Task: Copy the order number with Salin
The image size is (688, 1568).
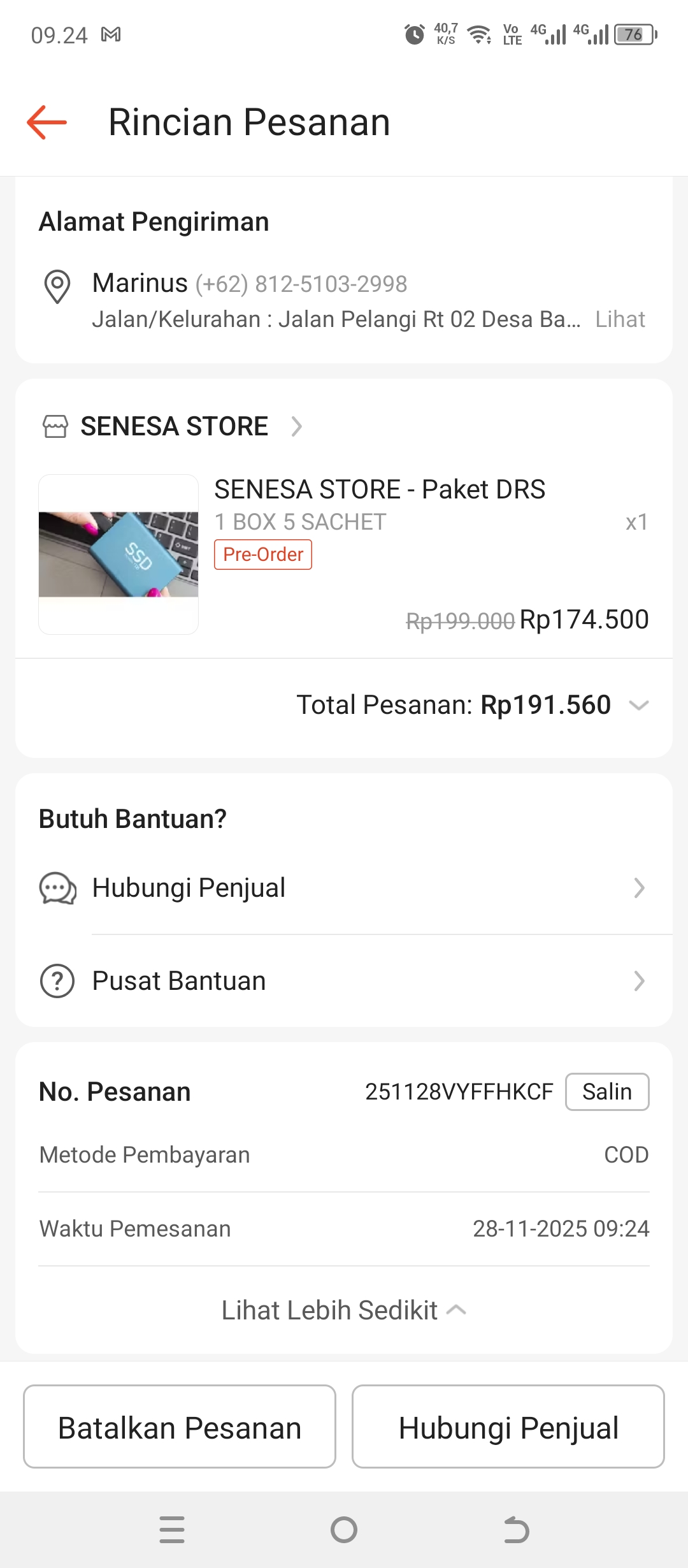Action: click(606, 1092)
